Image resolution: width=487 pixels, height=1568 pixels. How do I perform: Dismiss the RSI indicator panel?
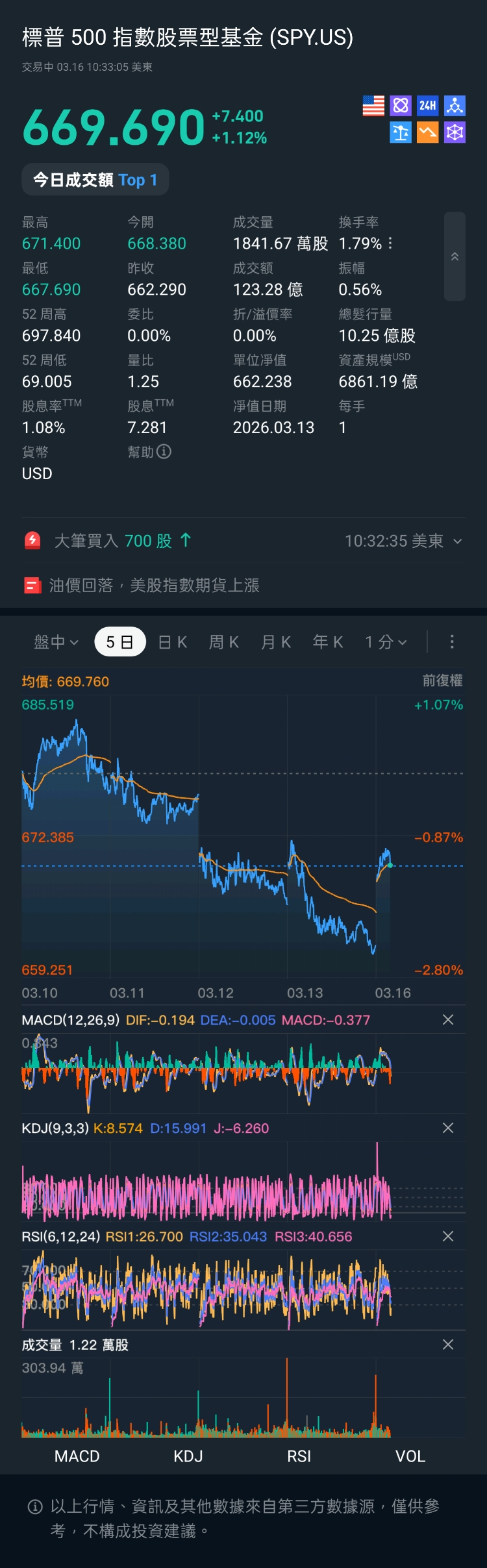[x=448, y=1236]
